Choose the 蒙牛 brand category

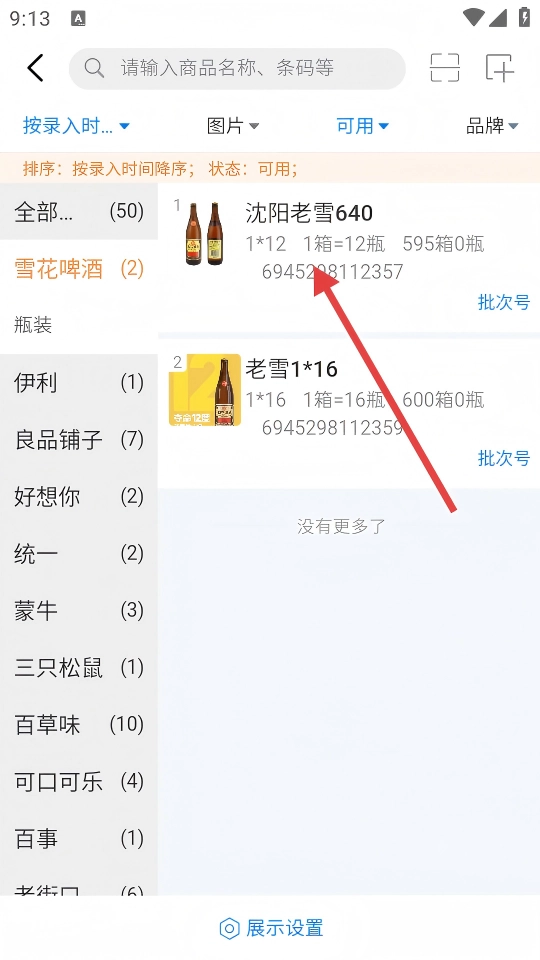coord(79,610)
